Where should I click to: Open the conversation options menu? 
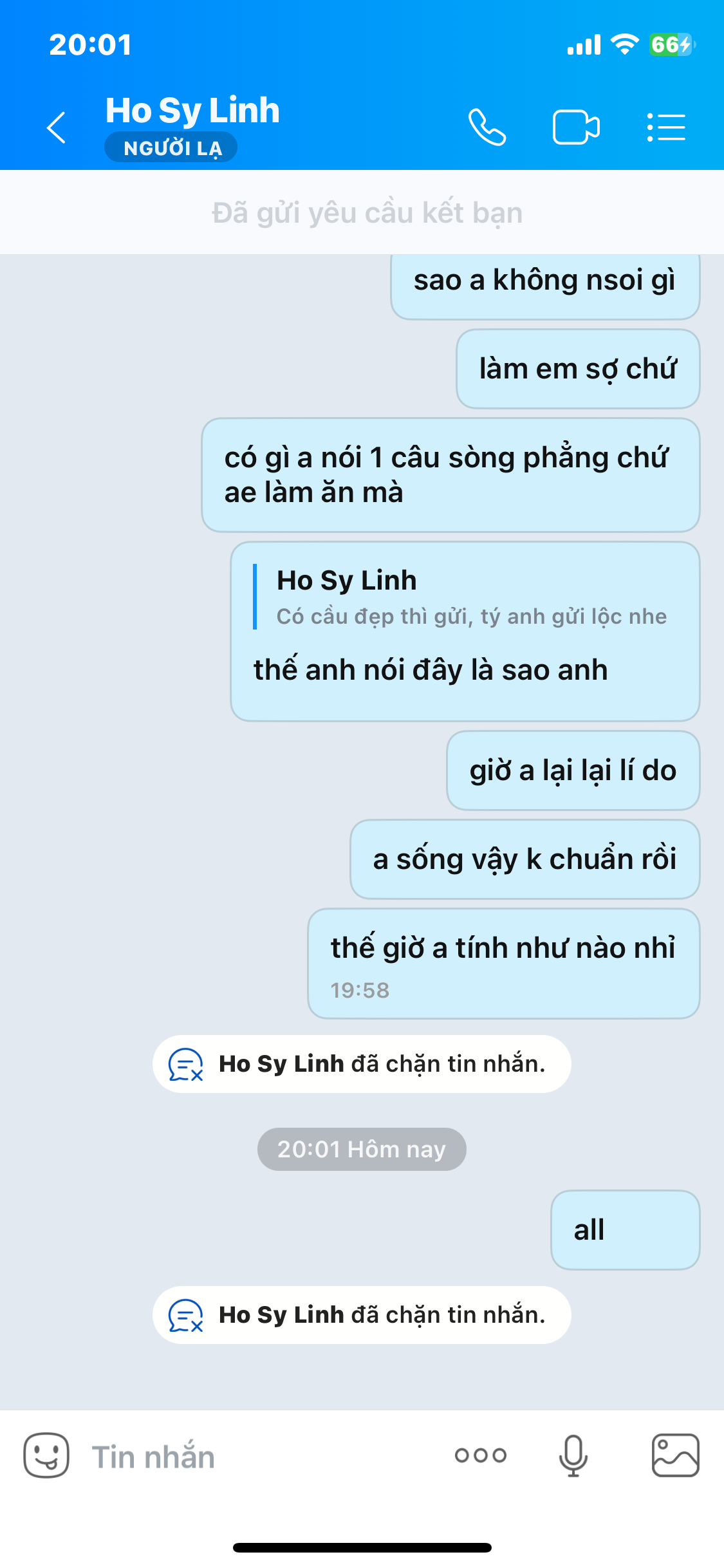tap(666, 127)
